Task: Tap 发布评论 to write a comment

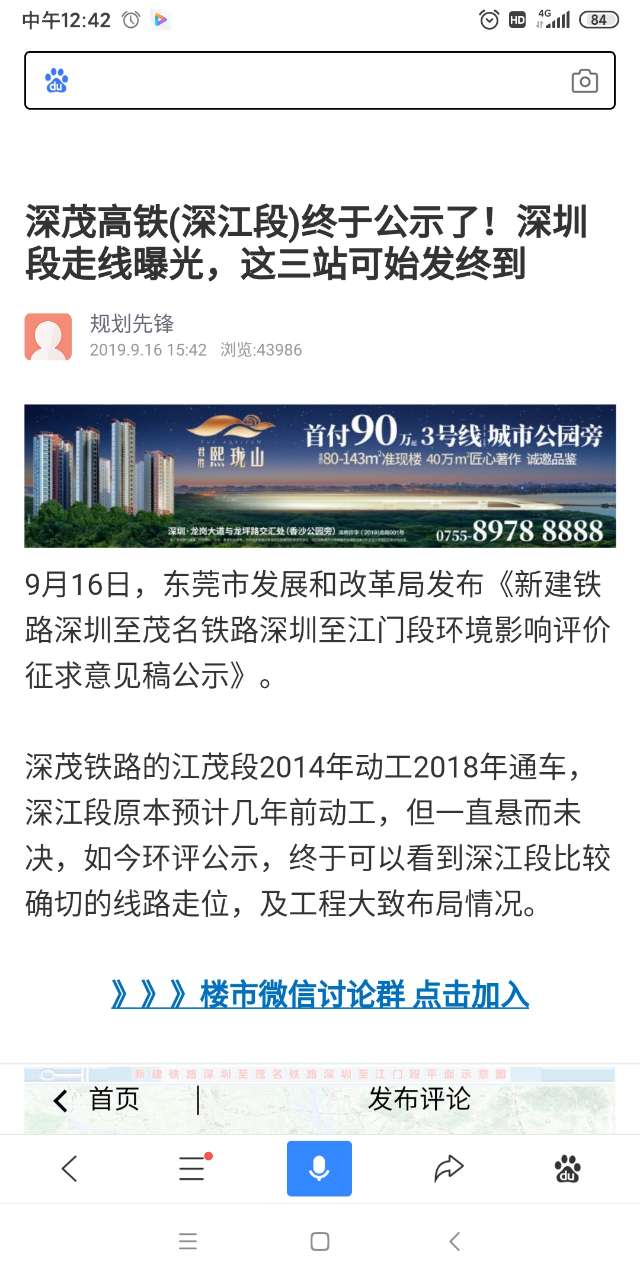Action: (x=419, y=1099)
